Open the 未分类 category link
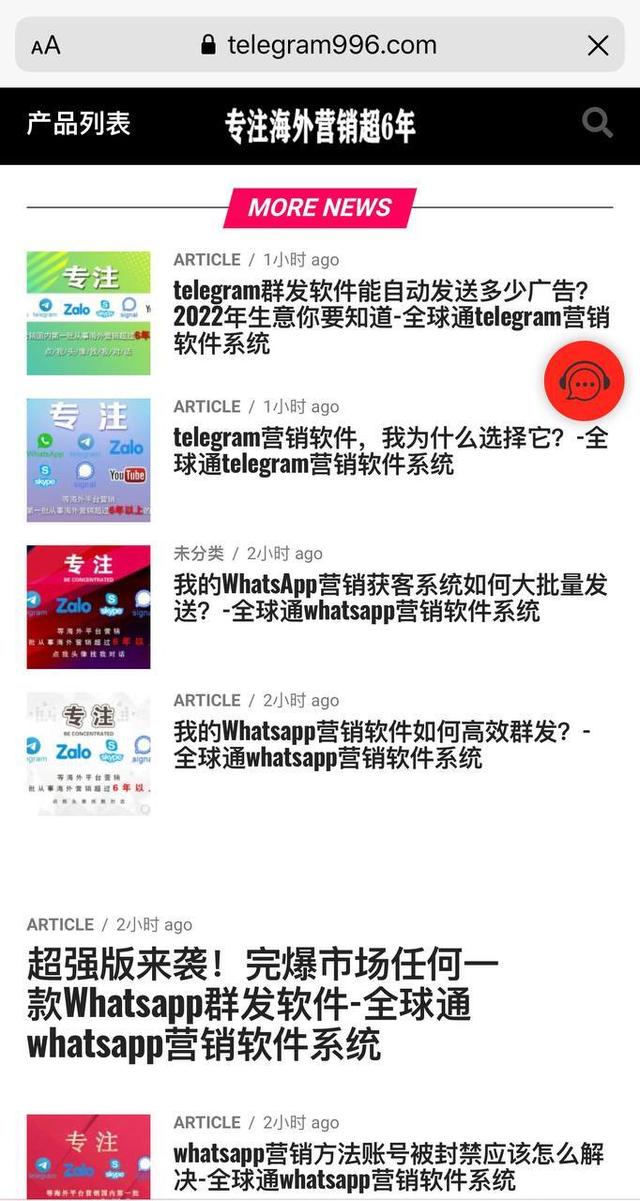The width and height of the screenshot is (640, 1201). (x=198, y=553)
